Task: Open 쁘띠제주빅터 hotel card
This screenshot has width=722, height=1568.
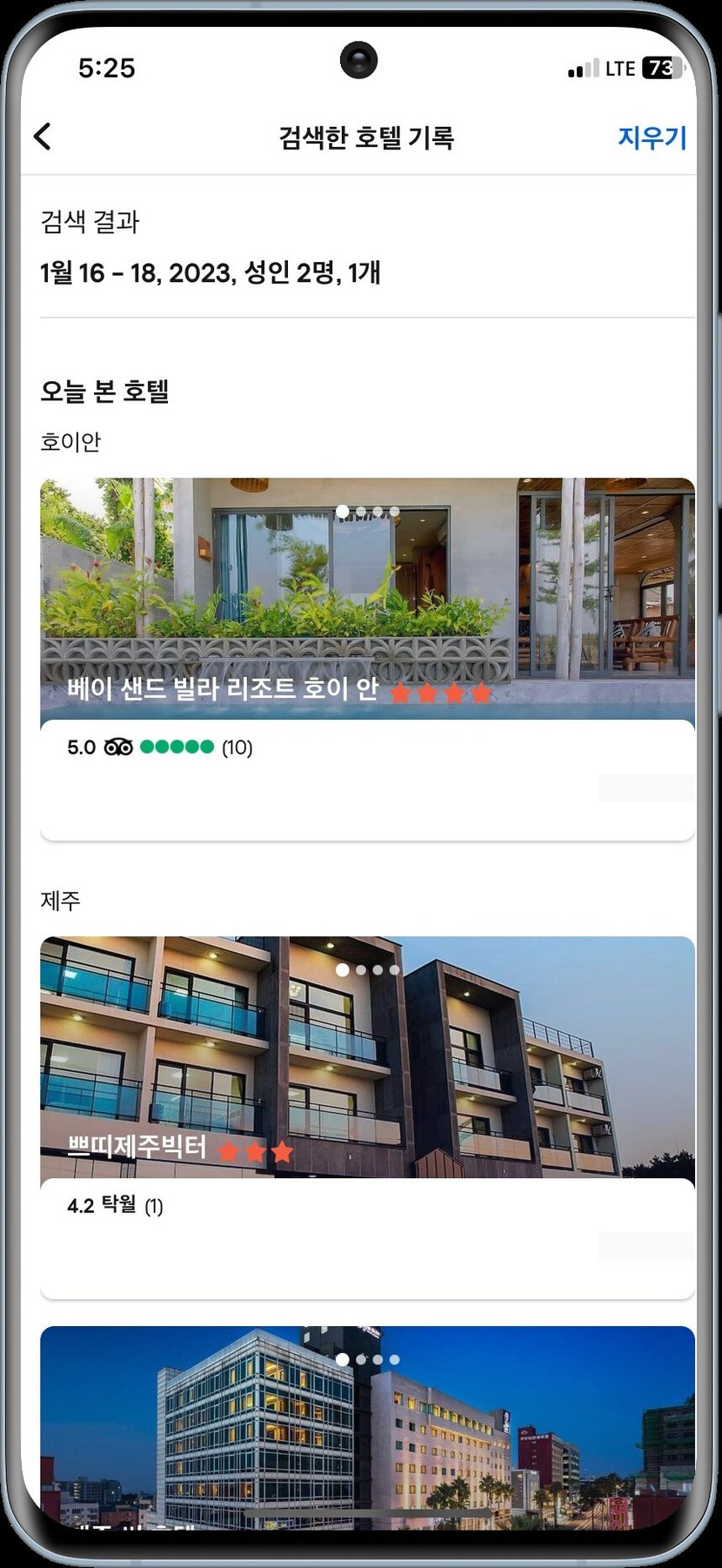Action: coord(367,1088)
